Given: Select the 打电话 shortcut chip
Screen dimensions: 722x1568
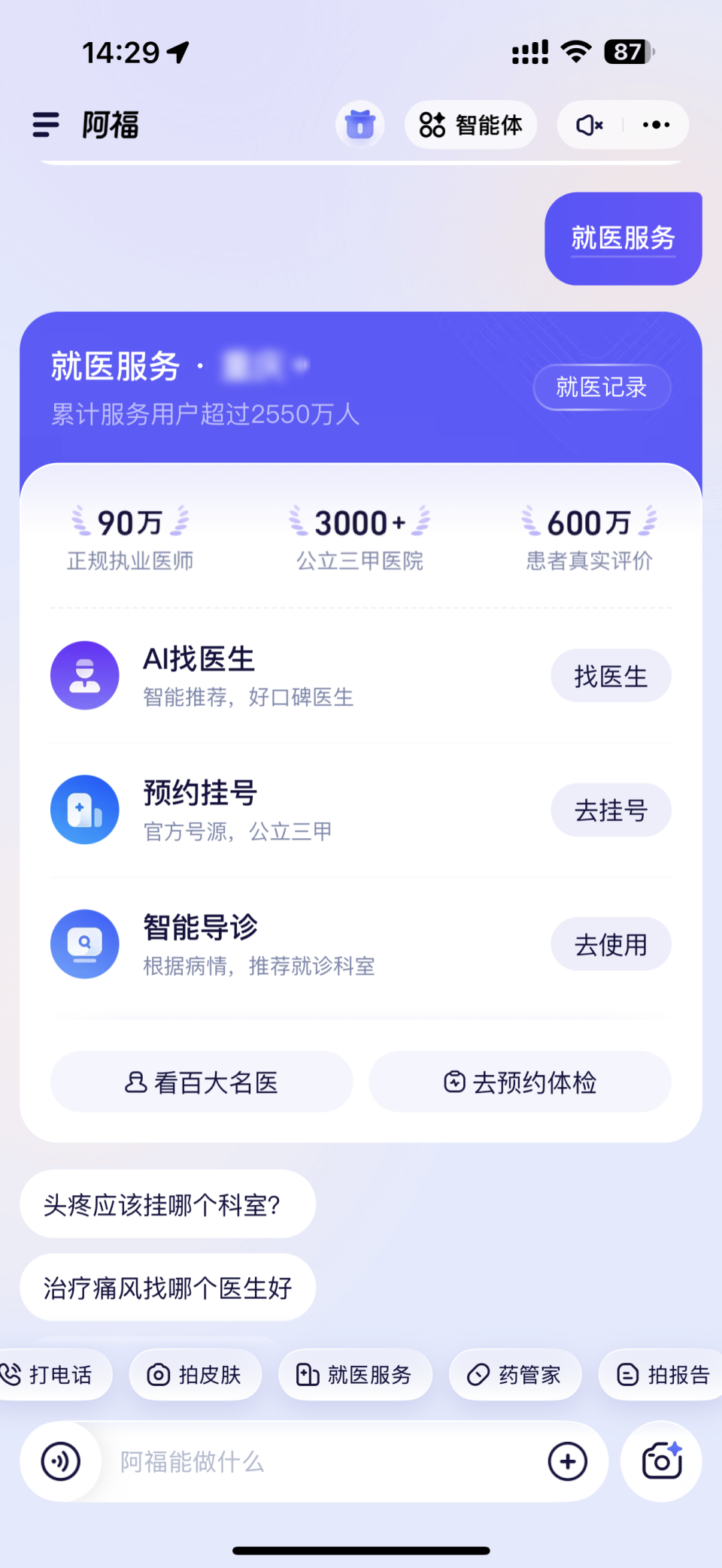Looking at the screenshot, I should click(x=51, y=1375).
